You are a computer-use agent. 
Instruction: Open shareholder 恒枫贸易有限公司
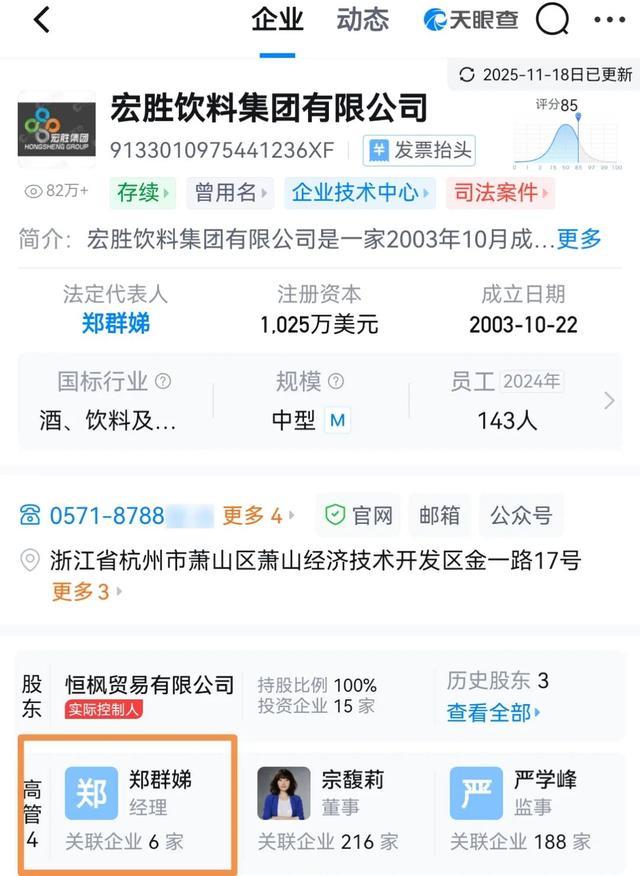pos(149,685)
